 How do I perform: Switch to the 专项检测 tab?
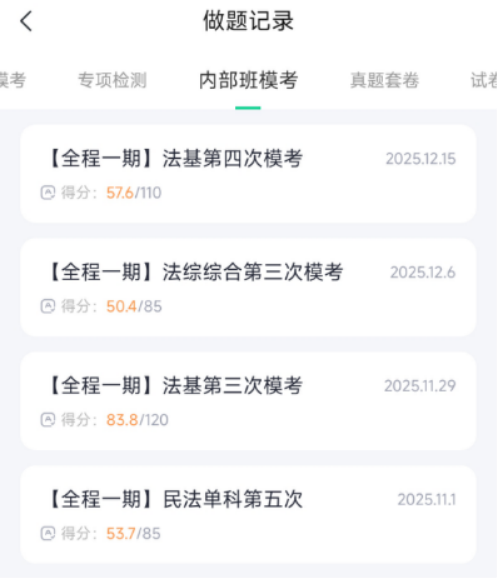[112, 80]
